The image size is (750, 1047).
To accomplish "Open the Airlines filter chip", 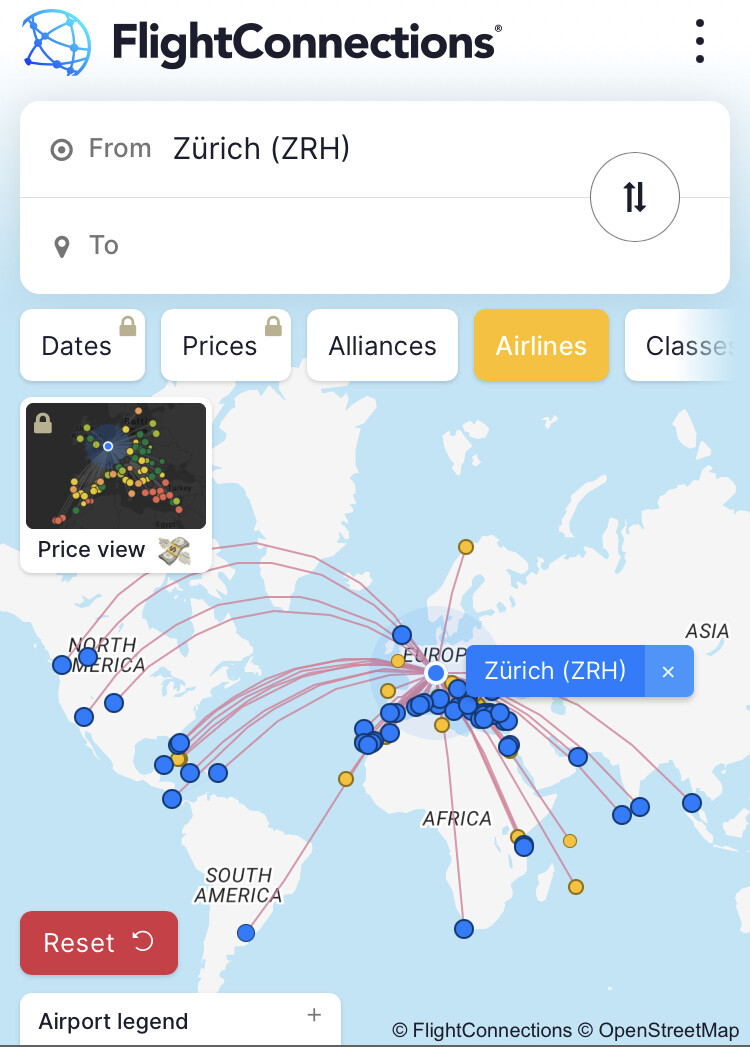I will [x=541, y=346].
